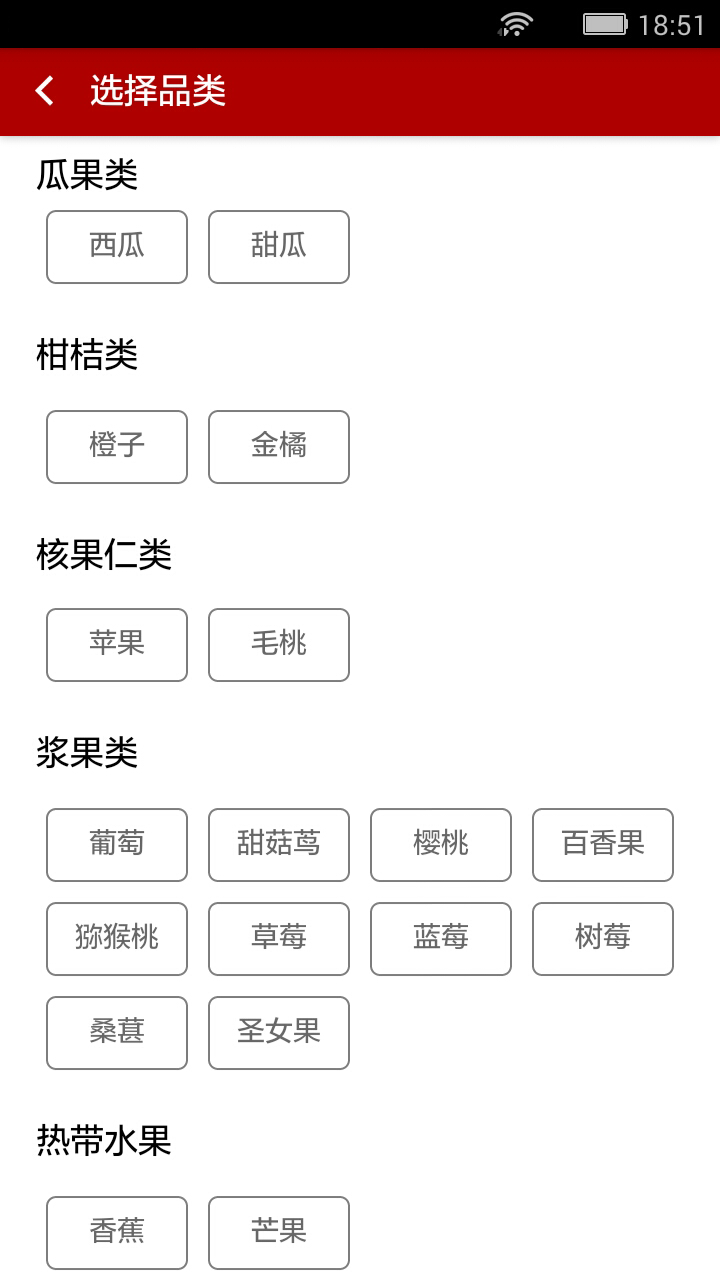Choose the 甜瓜 chip
The image size is (720, 1280).
point(279,247)
